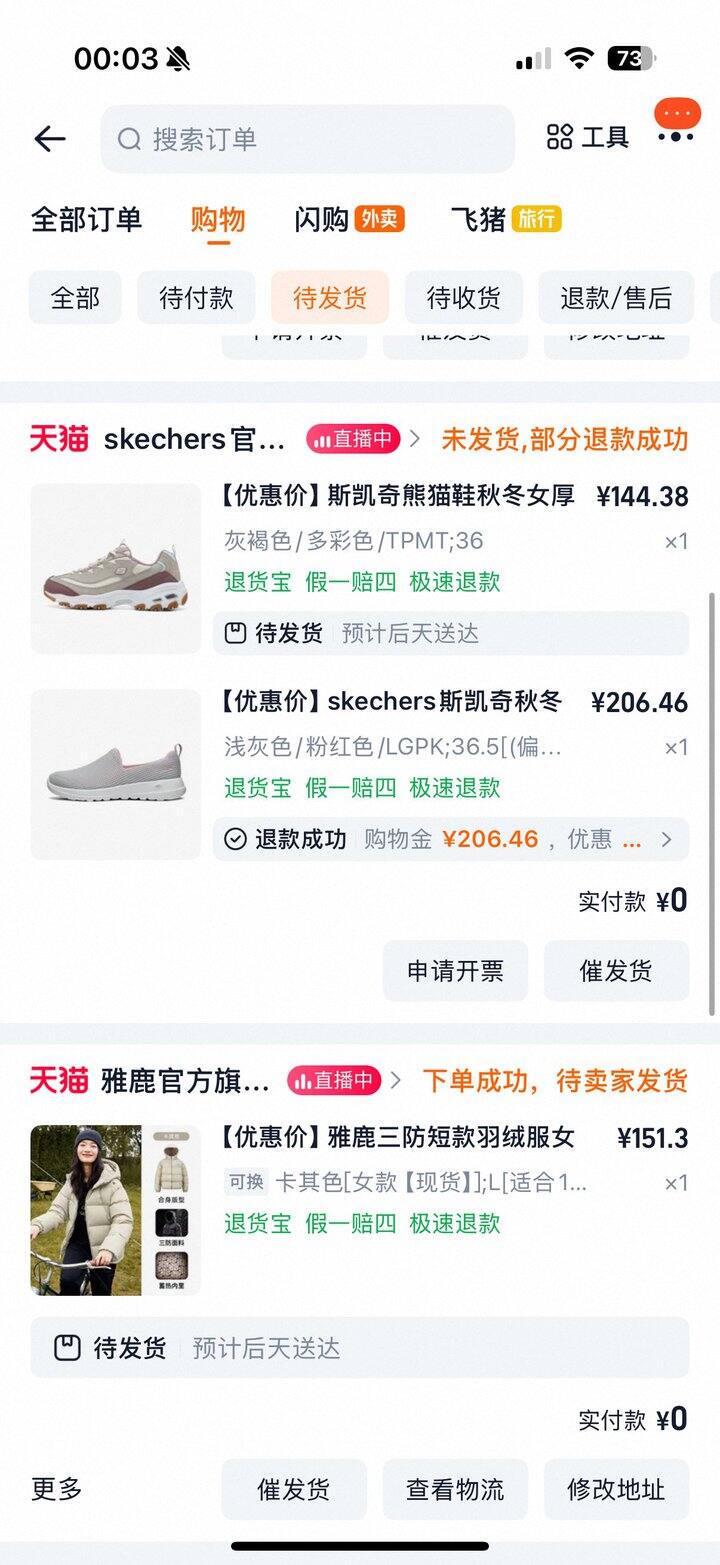Tap 查看物流 for the 雅鹿 order

[x=455, y=1489]
